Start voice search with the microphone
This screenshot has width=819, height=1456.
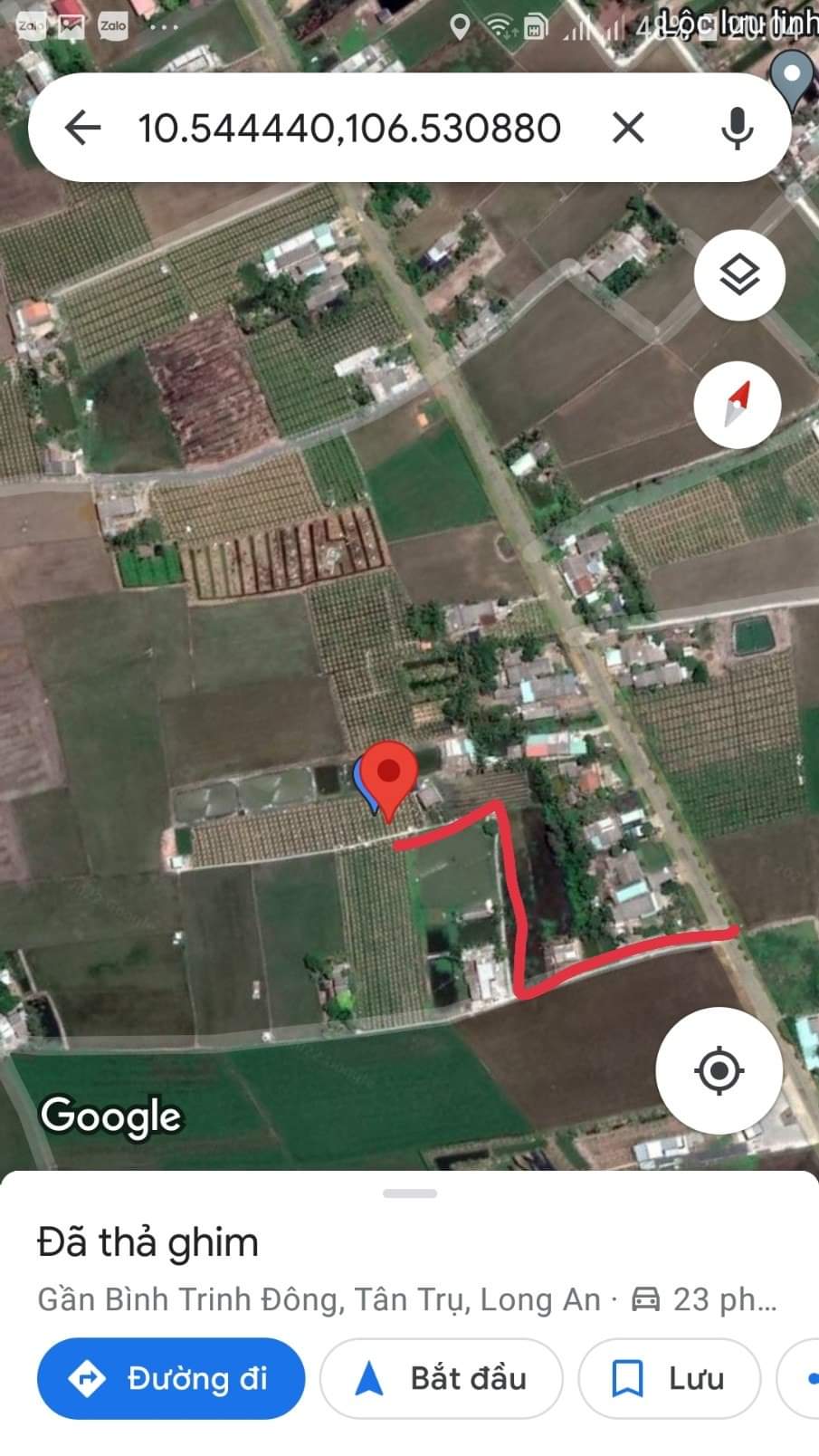[x=737, y=128]
